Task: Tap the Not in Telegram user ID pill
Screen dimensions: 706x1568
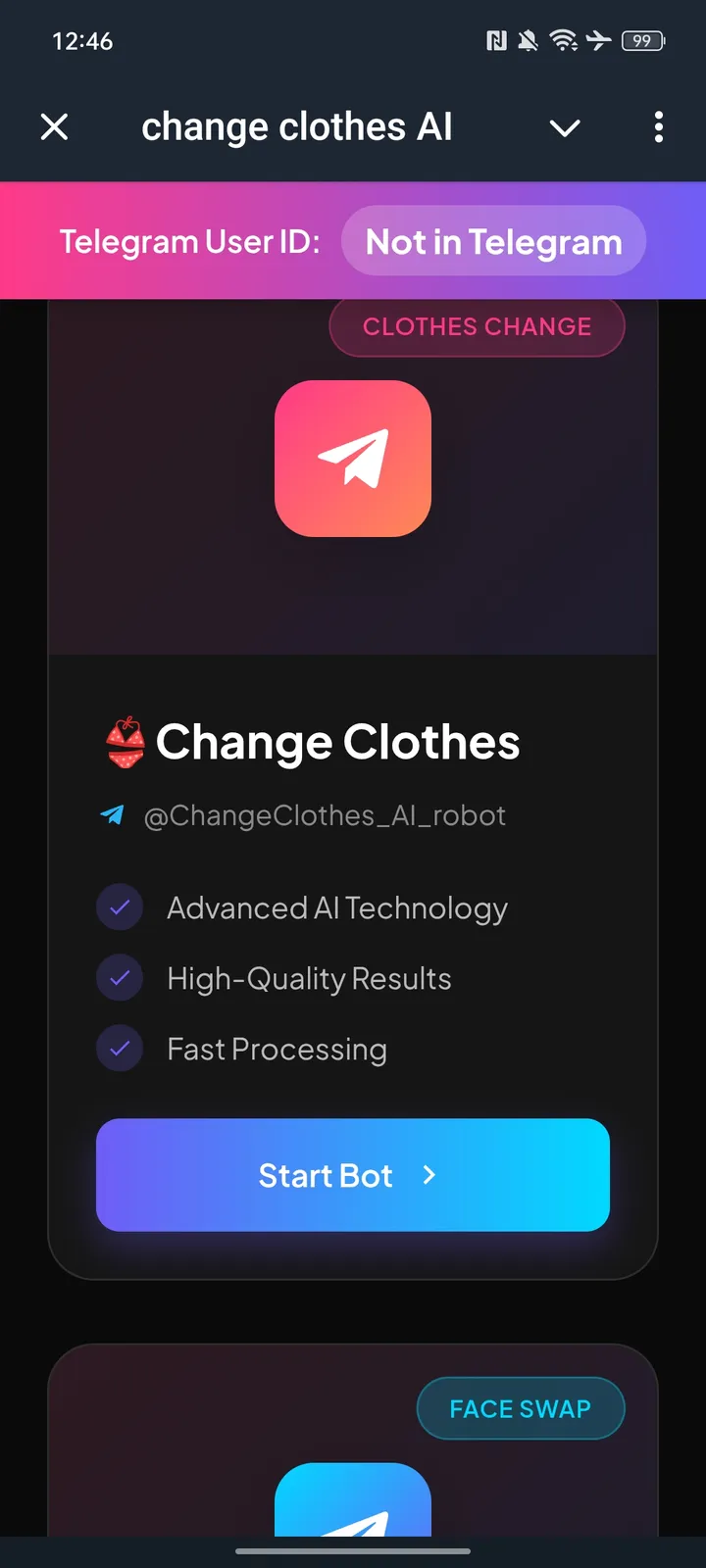Action: tap(493, 241)
